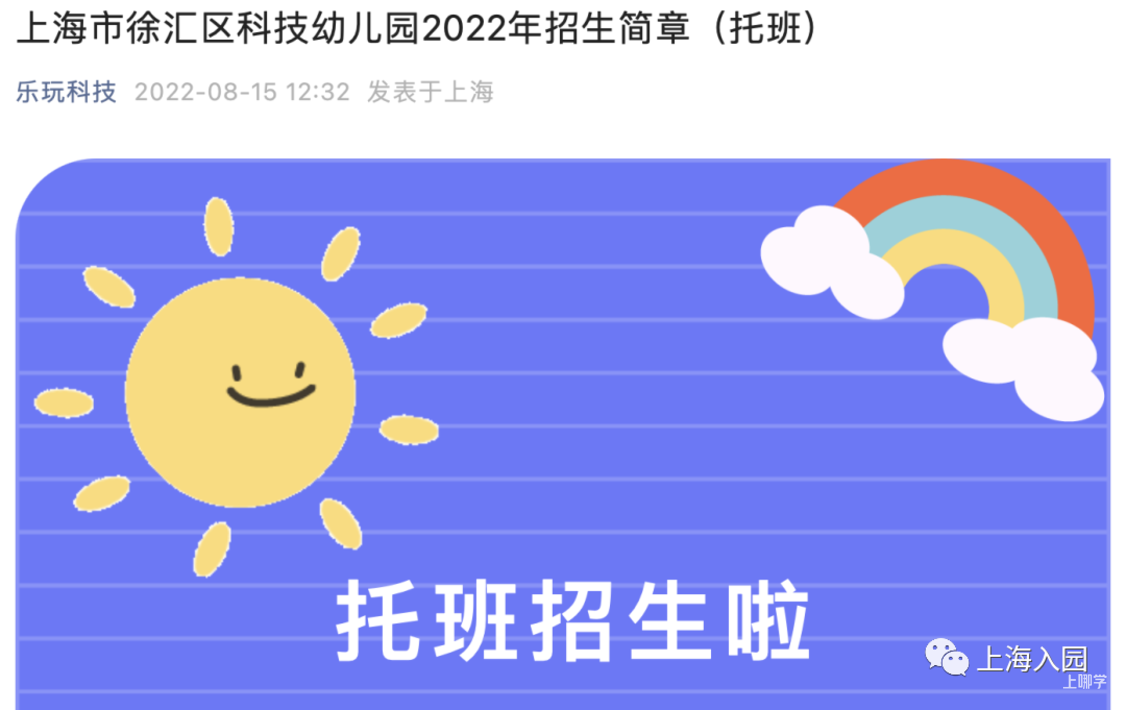Open the 乐玩科技 account page
Image resolution: width=1126 pixels, height=710 pixels.
(66, 93)
